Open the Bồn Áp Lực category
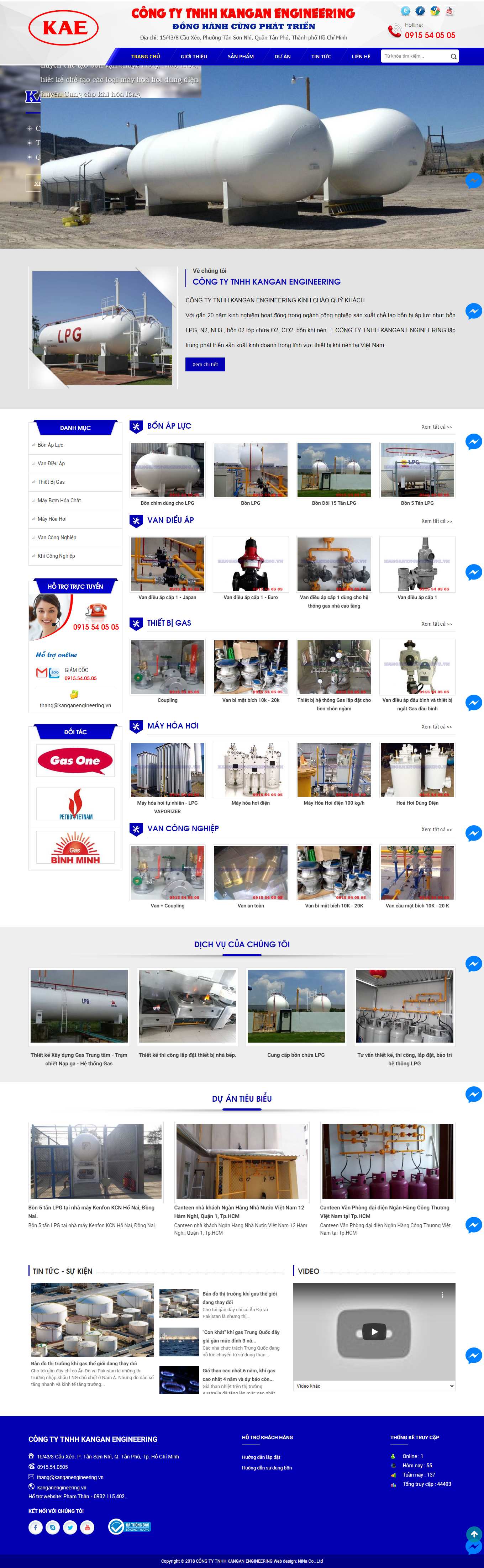 click(x=51, y=445)
